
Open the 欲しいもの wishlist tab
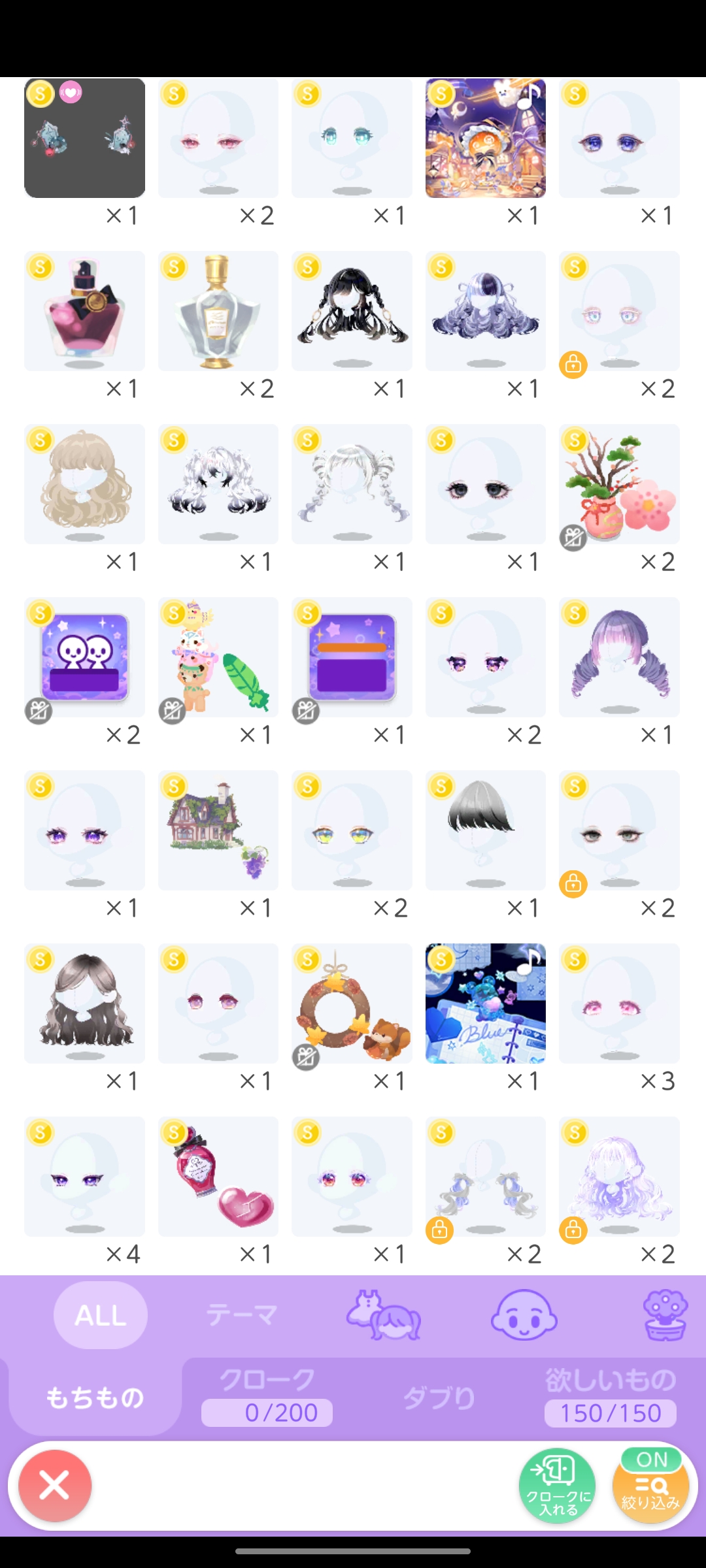click(610, 1397)
